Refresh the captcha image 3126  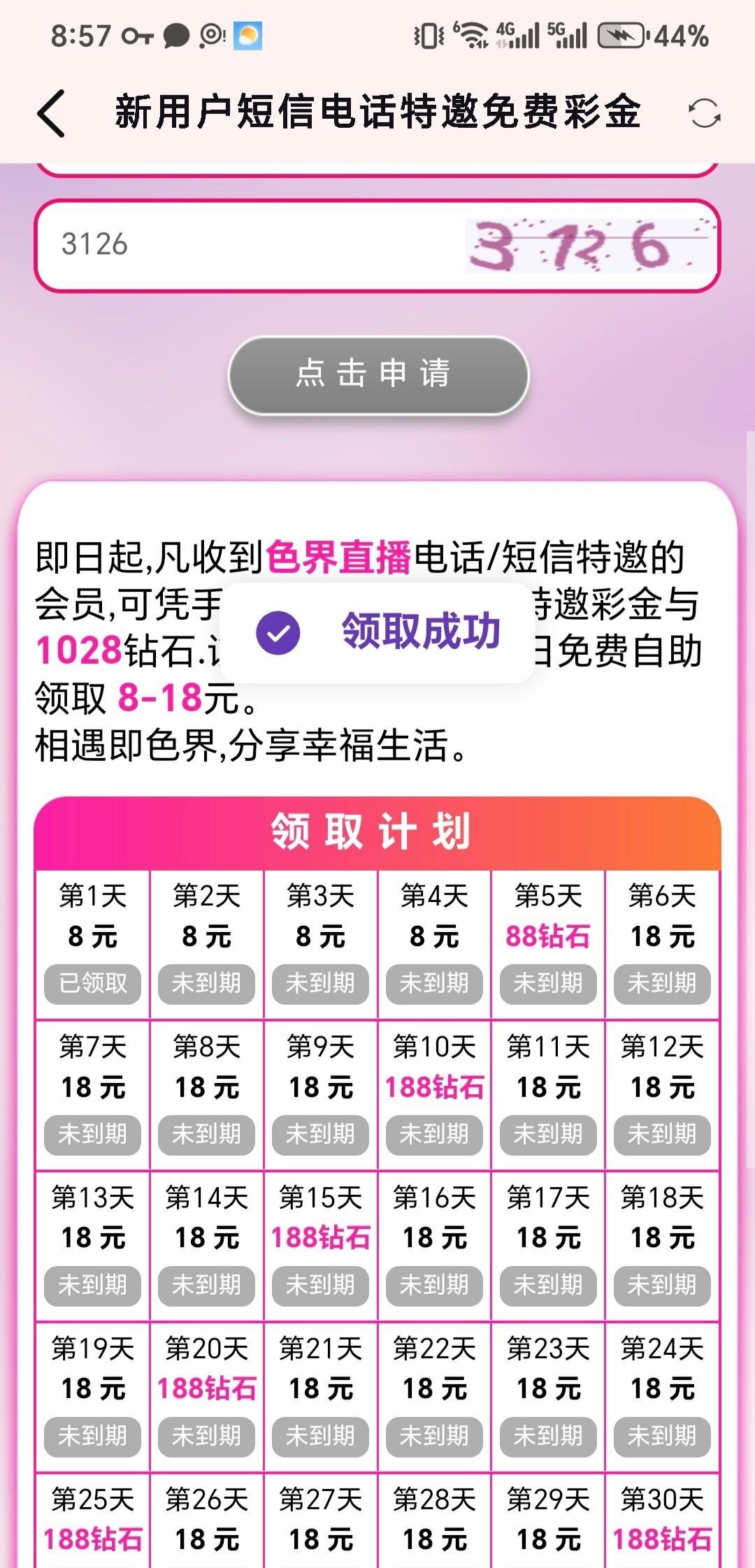591,246
